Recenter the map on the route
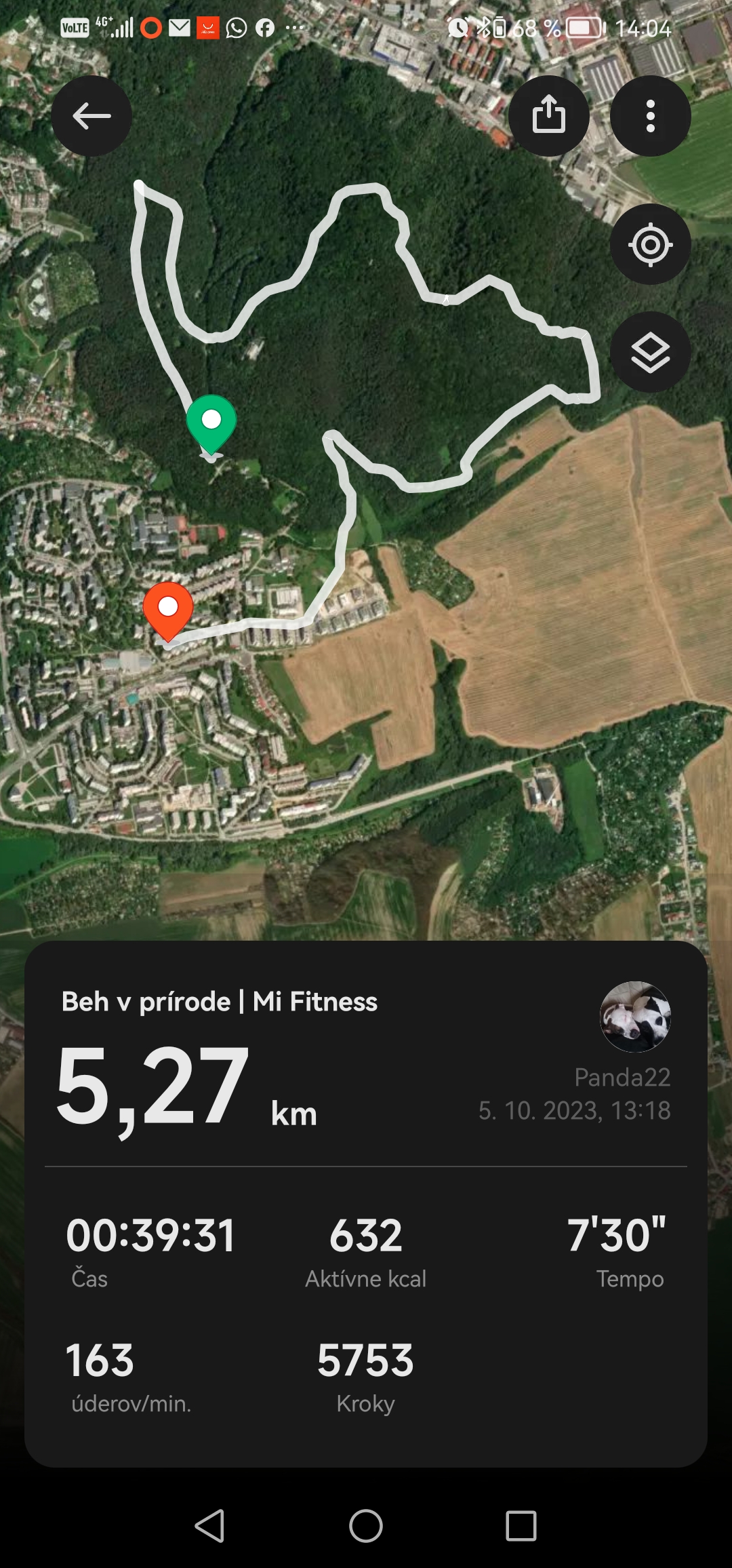 [x=650, y=244]
